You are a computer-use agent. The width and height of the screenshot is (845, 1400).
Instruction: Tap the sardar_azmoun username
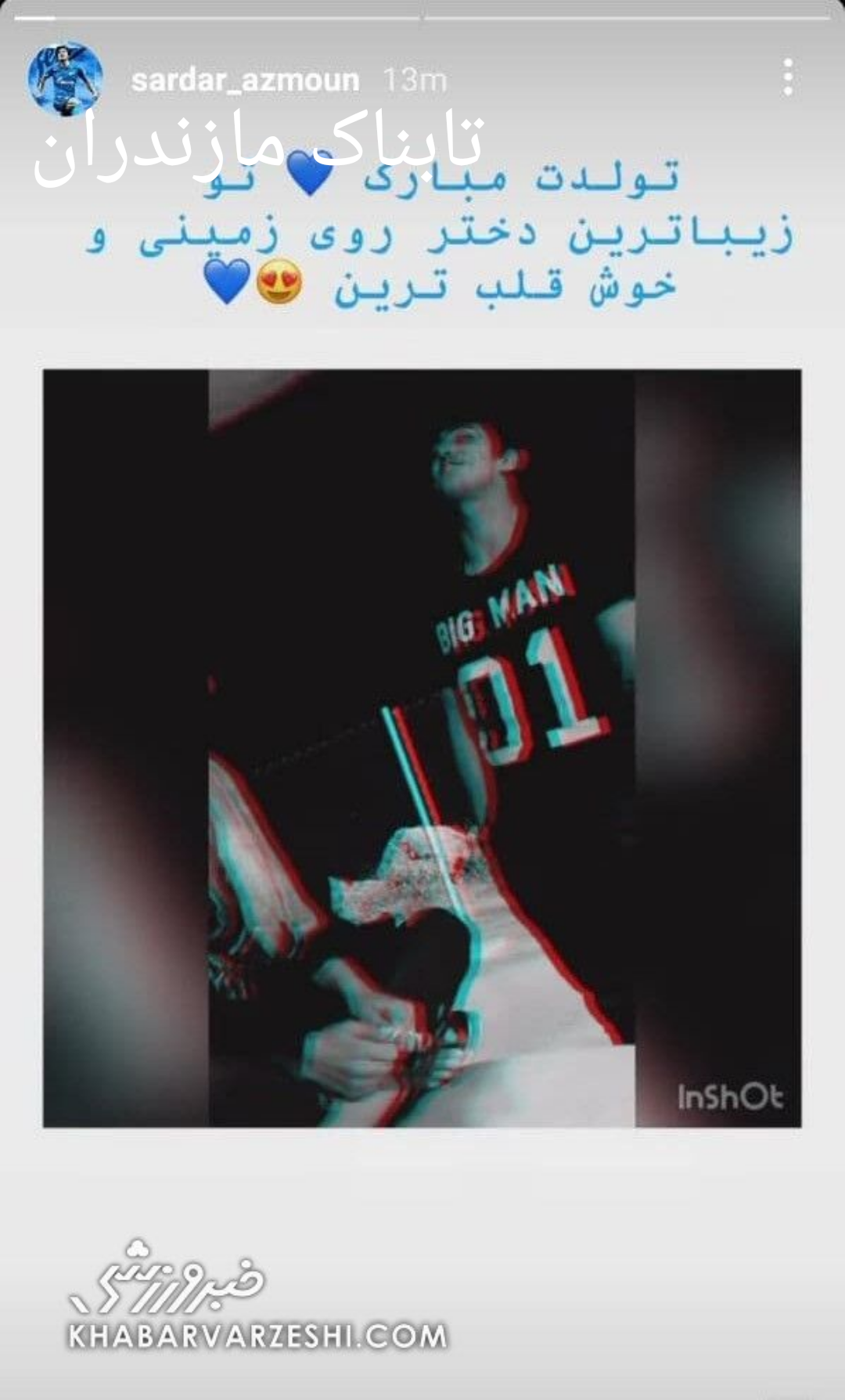pos(245,80)
